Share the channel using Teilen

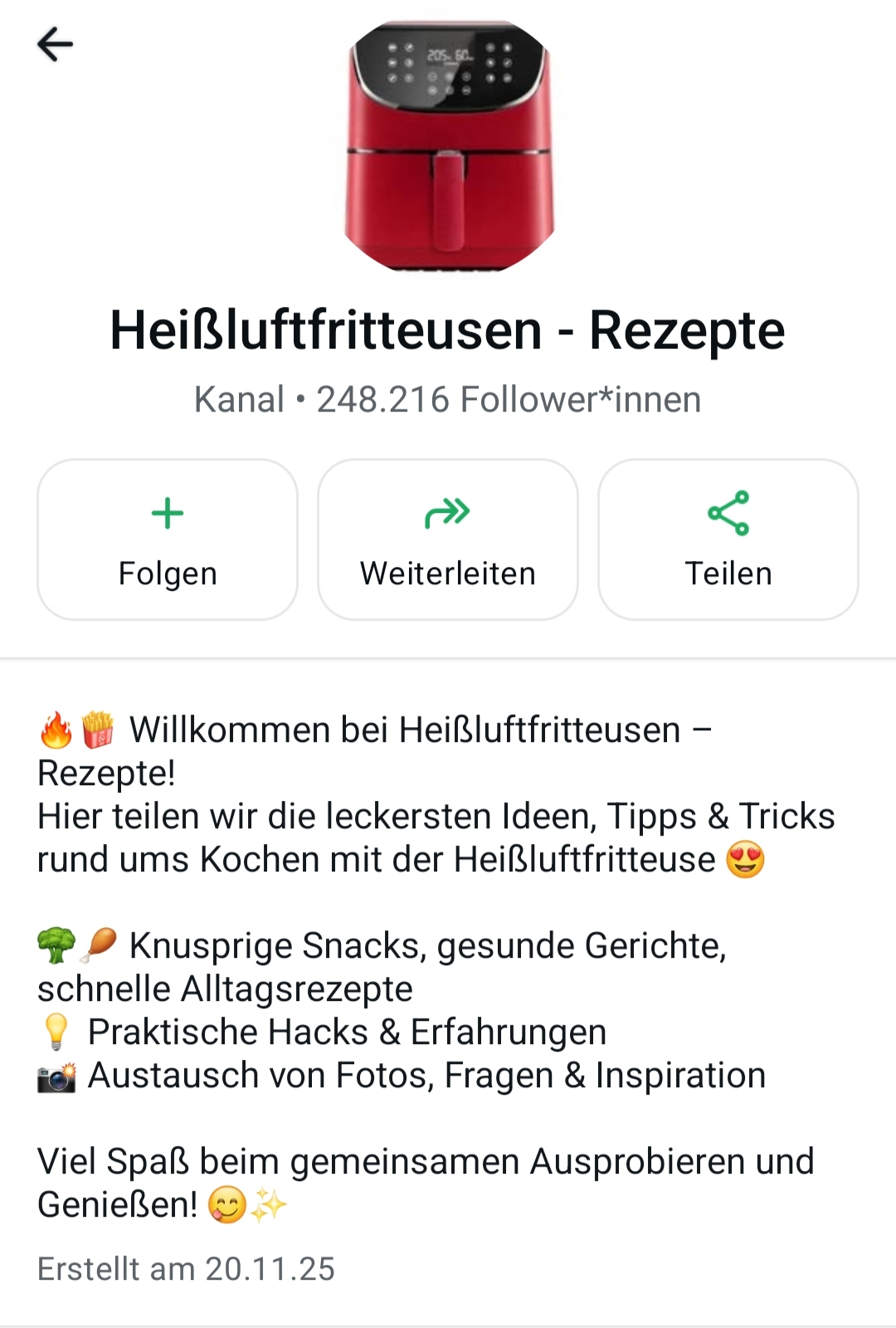click(x=728, y=539)
